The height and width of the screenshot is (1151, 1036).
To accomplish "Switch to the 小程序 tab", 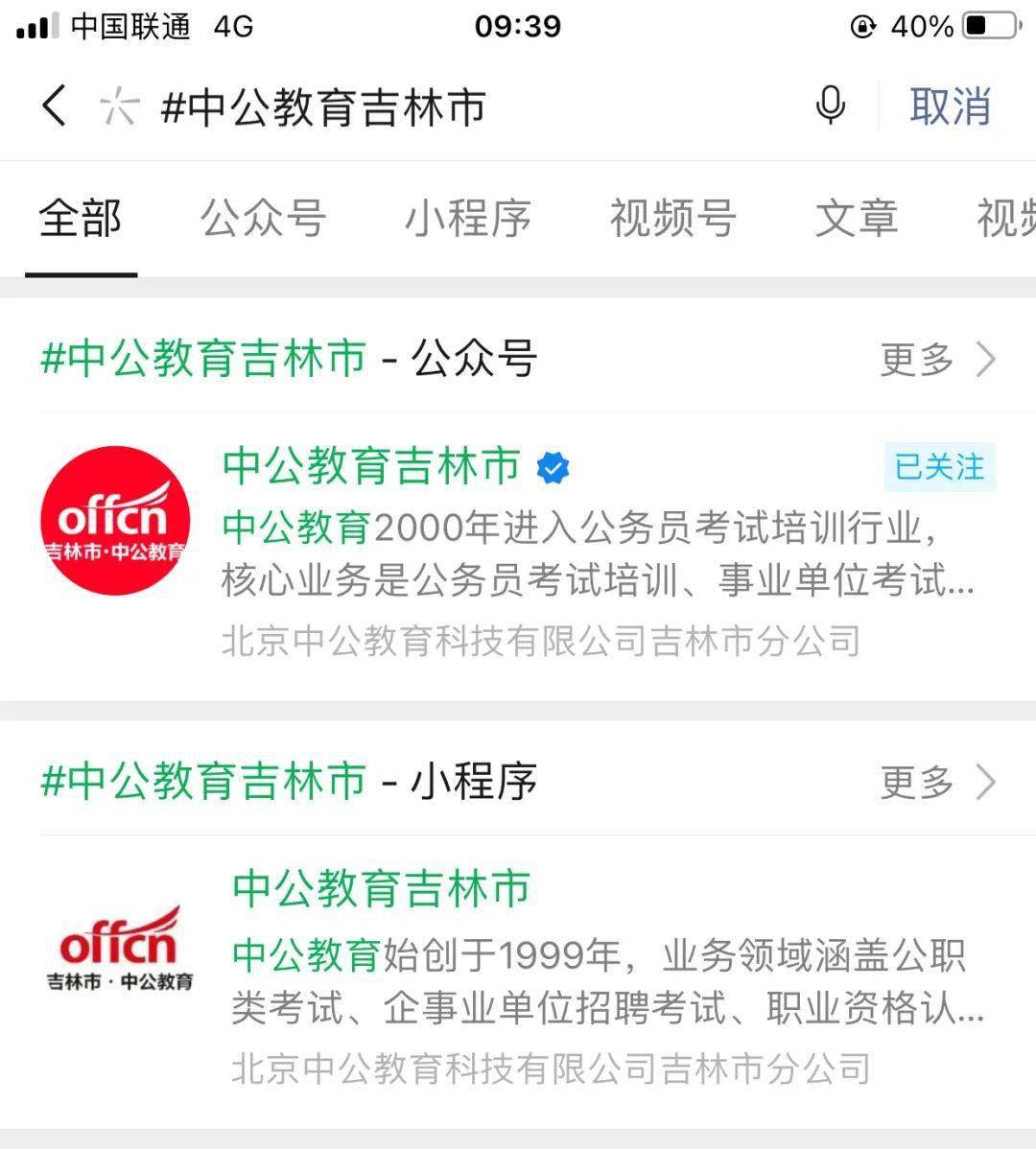I will coord(467,219).
